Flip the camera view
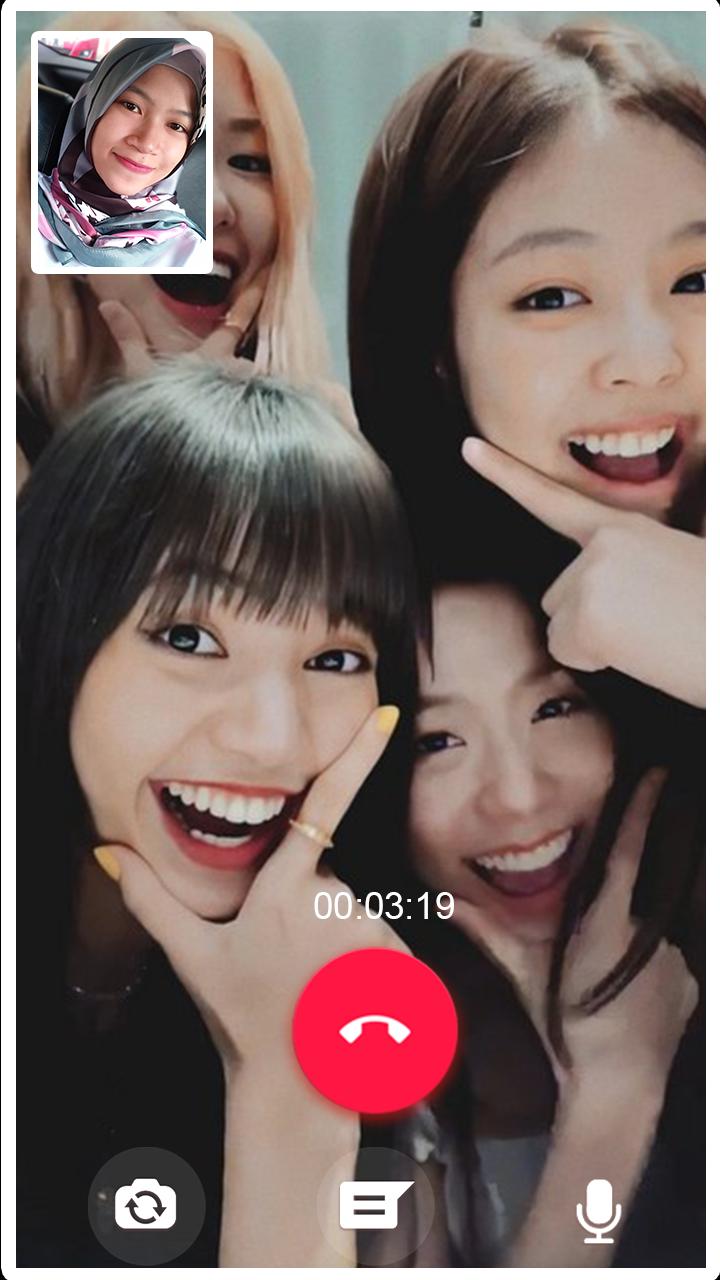The width and height of the screenshot is (720, 1280). coord(146,1205)
